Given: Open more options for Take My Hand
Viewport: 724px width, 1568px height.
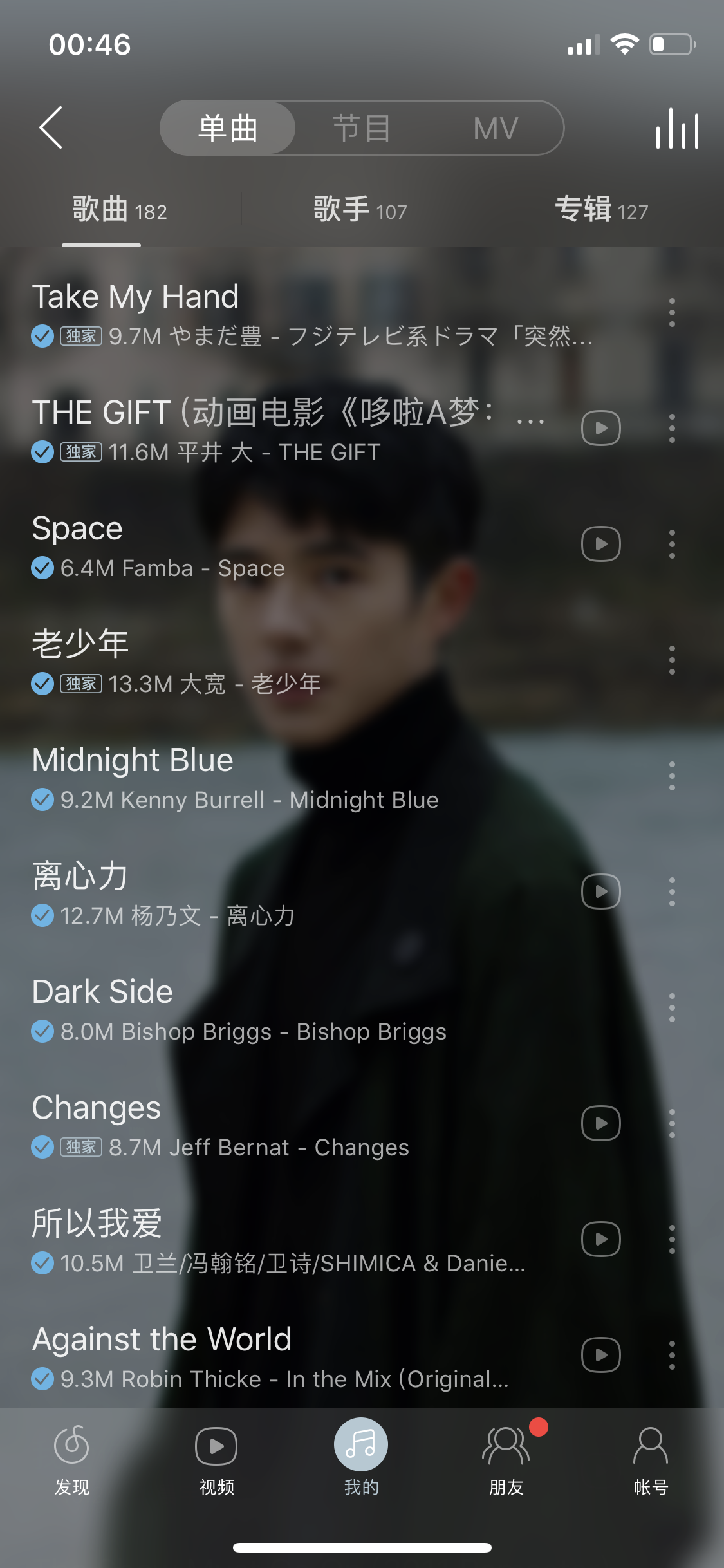Looking at the screenshot, I should [x=672, y=313].
